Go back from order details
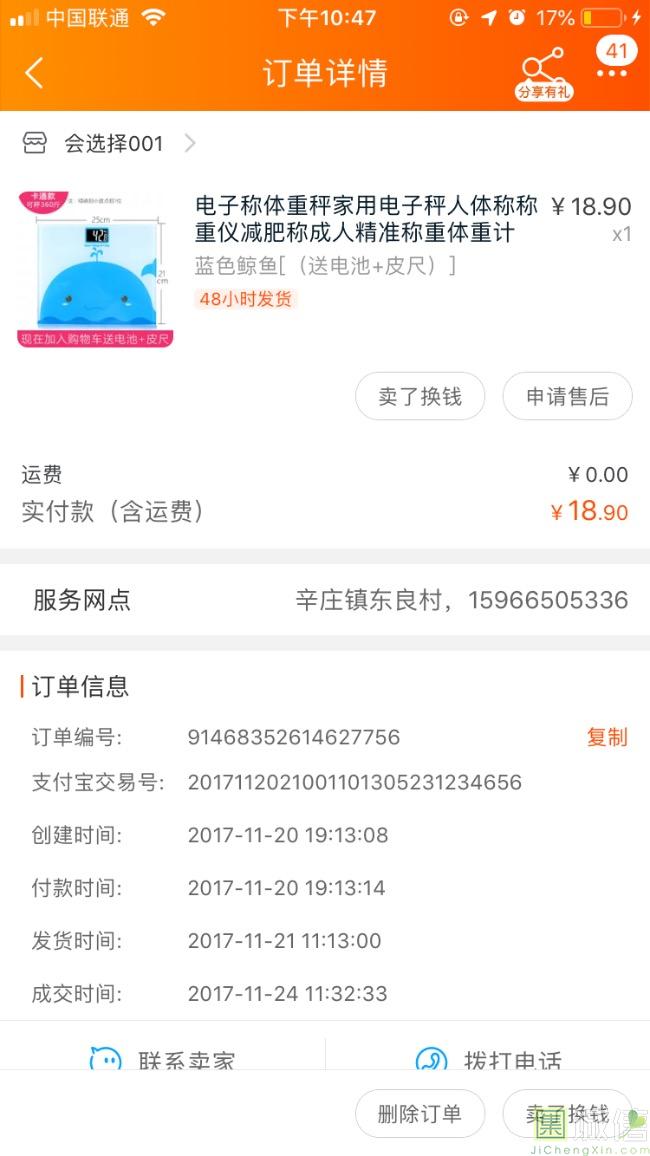The image size is (650, 1156). tap(34, 73)
